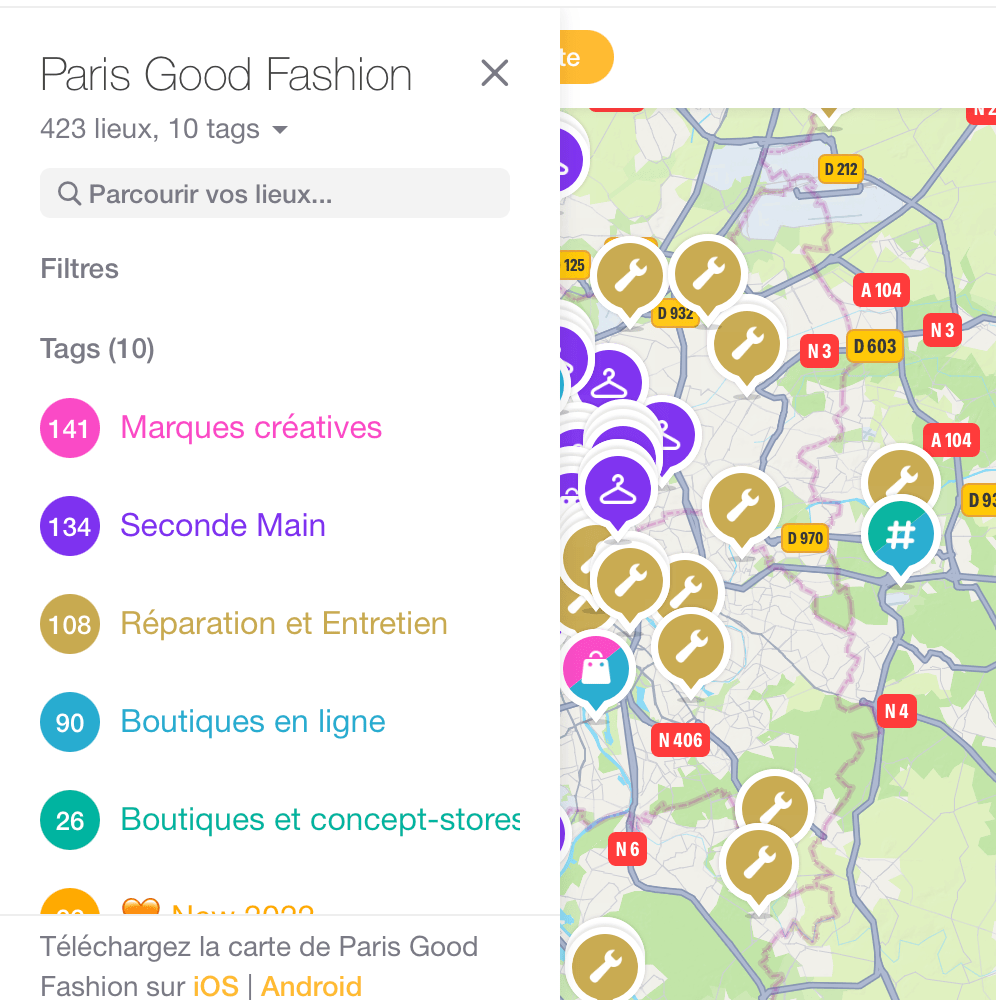Open the iOS download link
Image resolution: width=996 pixels, height=1000 pixels.
pos(215,986)
